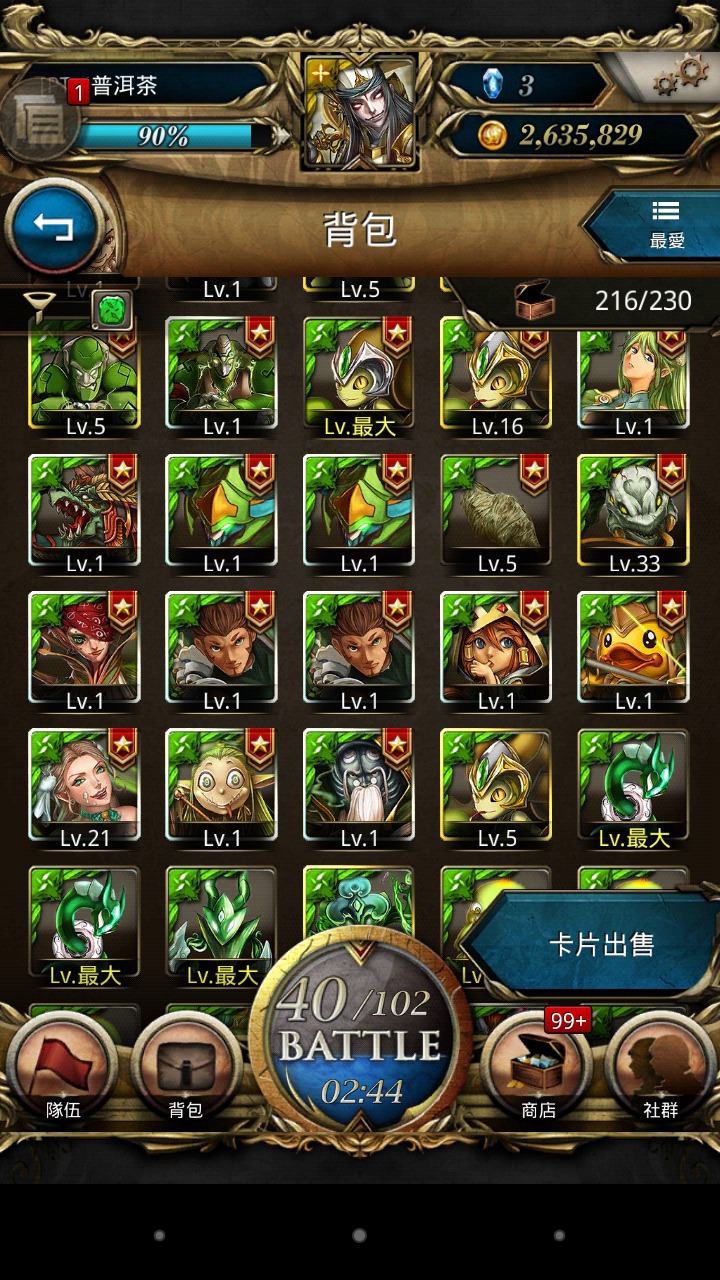Select the Lv.5 green goblin card
Screen dimensions: 720x1280
tap(85, 378)
